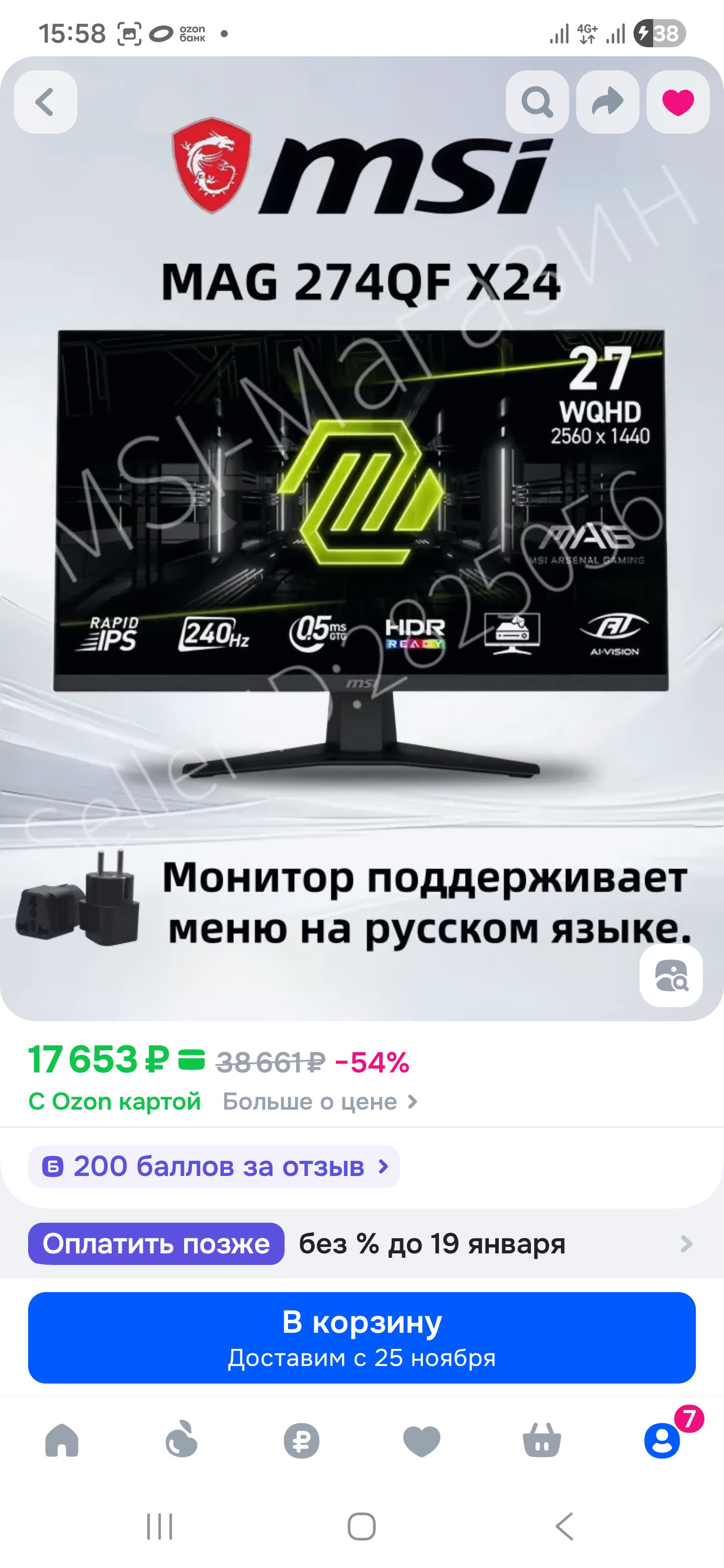Share this MSI monitor listing
This screenshot has width=724, height=1568.
click(608, 102)
